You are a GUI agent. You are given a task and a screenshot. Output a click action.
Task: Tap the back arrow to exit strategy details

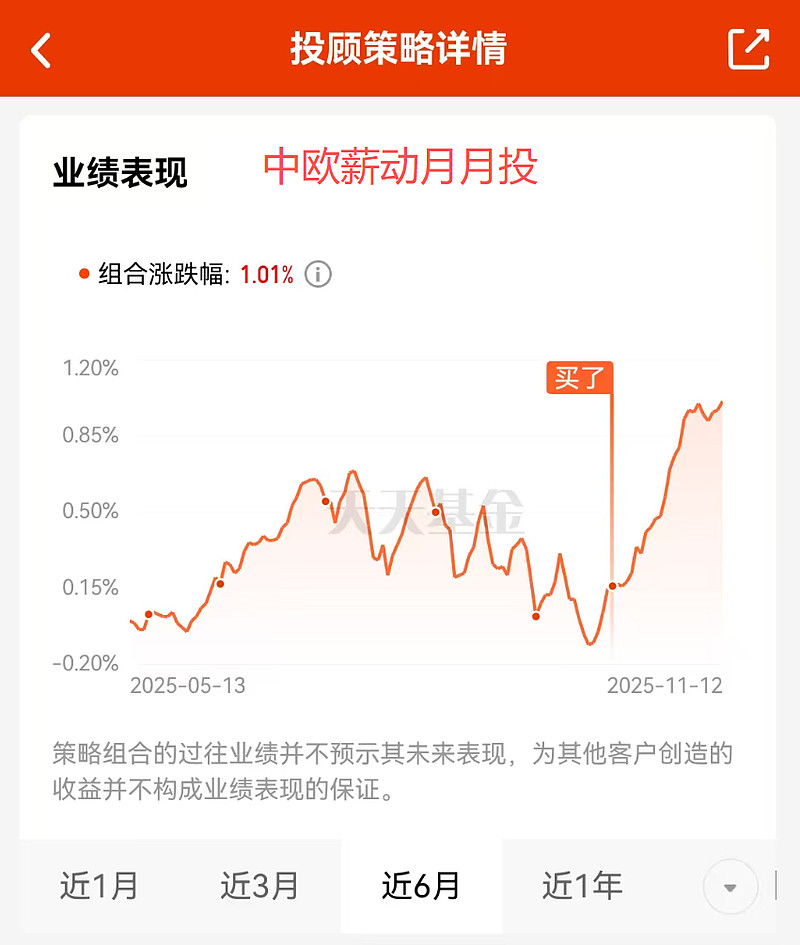42,48
